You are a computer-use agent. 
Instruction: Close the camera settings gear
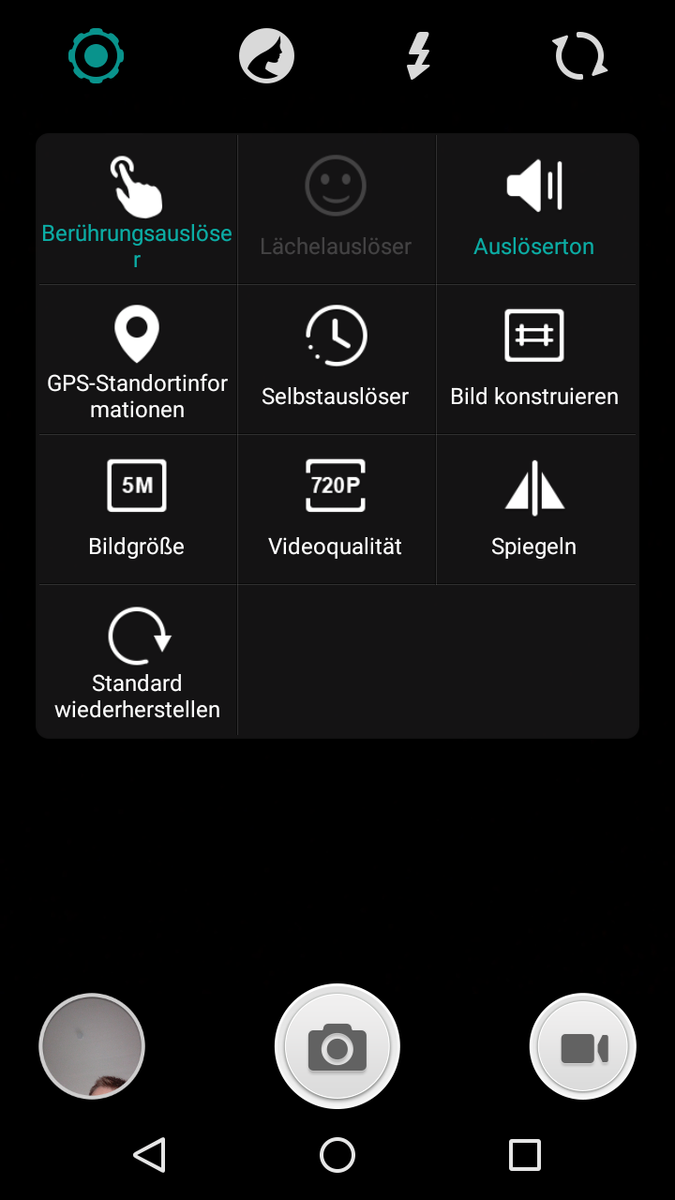tap(96, 56)
